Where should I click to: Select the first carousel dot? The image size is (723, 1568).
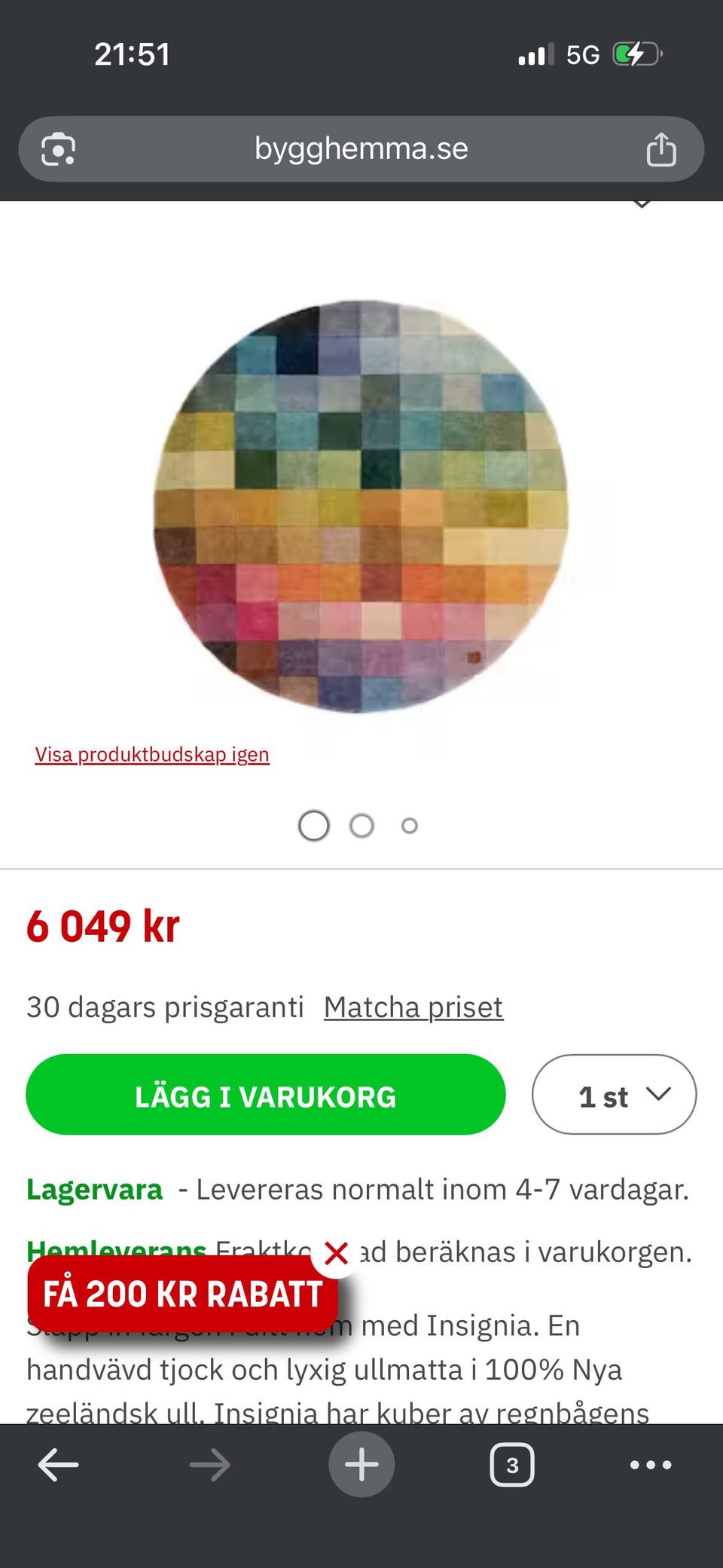coord(313,825)
